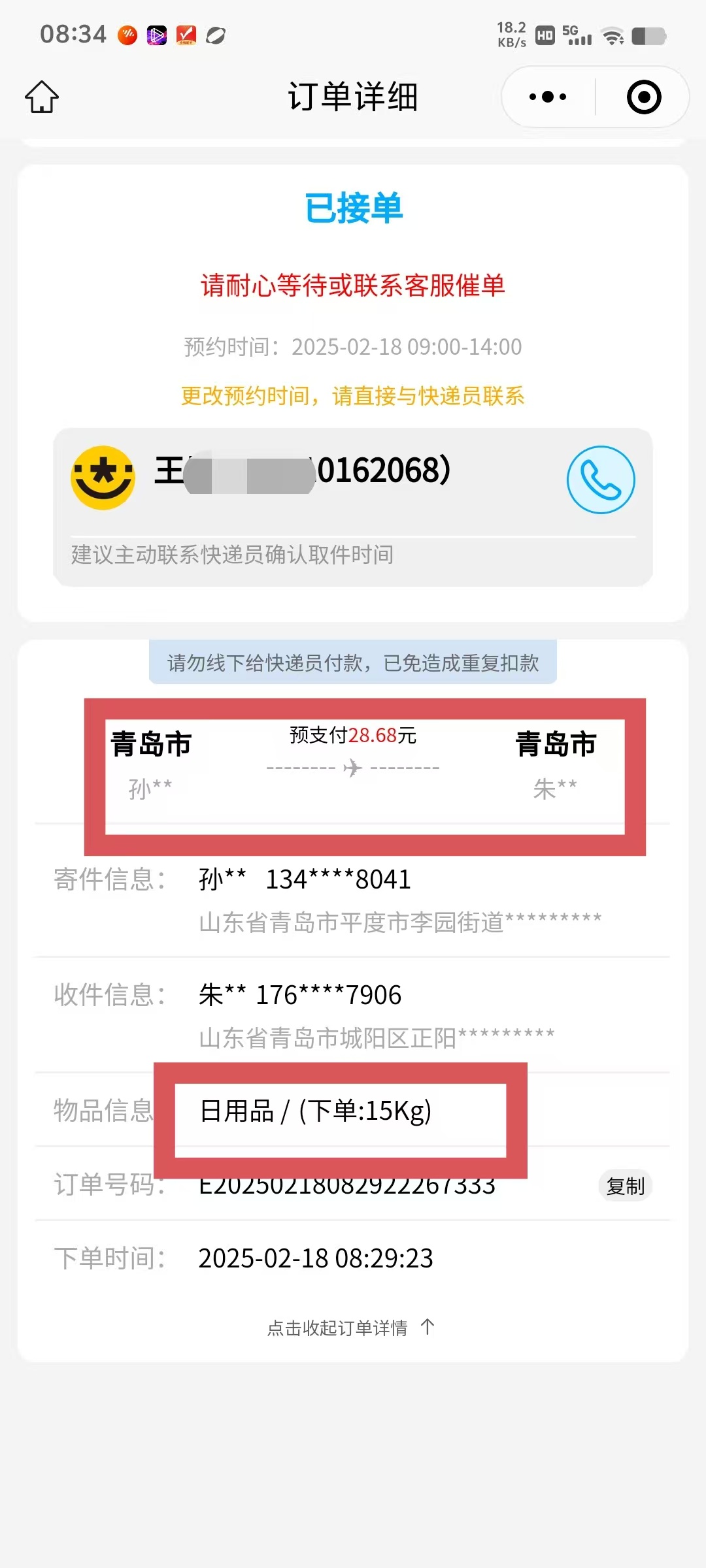Screen dimensions: 706x1568
Task: Go to the mini program home page
Action: 42,97
